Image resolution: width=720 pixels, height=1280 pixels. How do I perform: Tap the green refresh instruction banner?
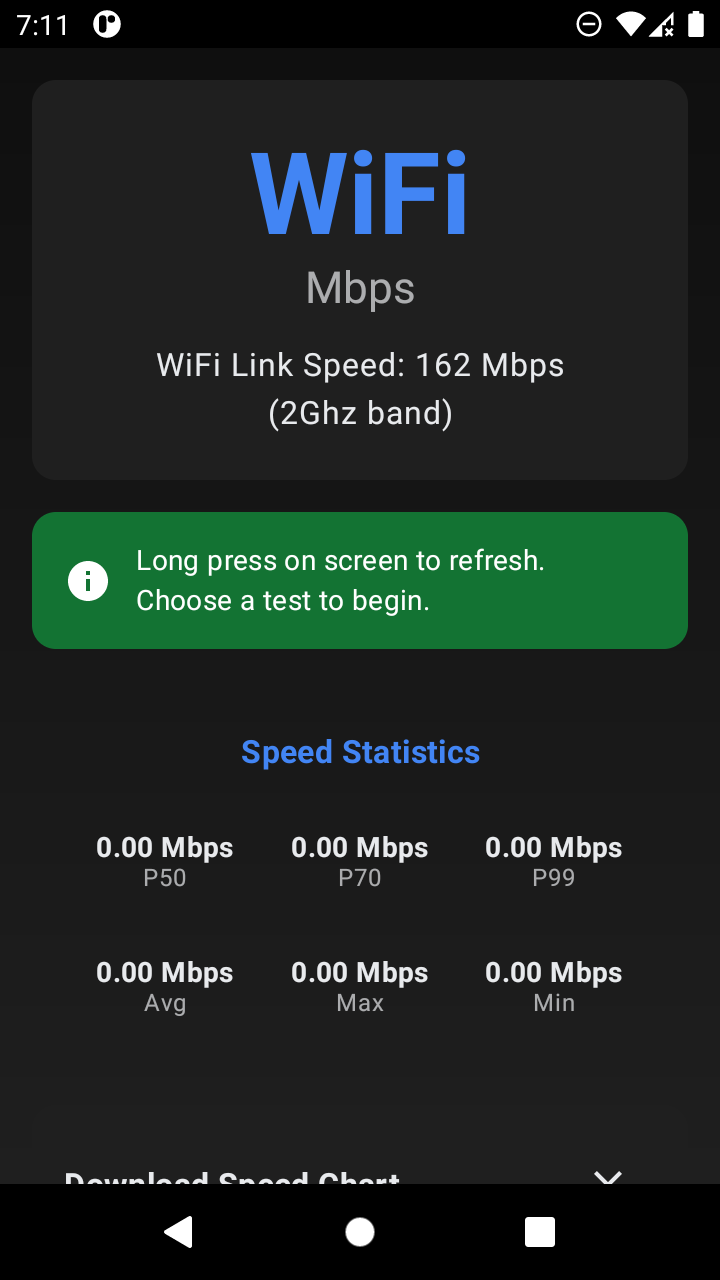[360, 580]
